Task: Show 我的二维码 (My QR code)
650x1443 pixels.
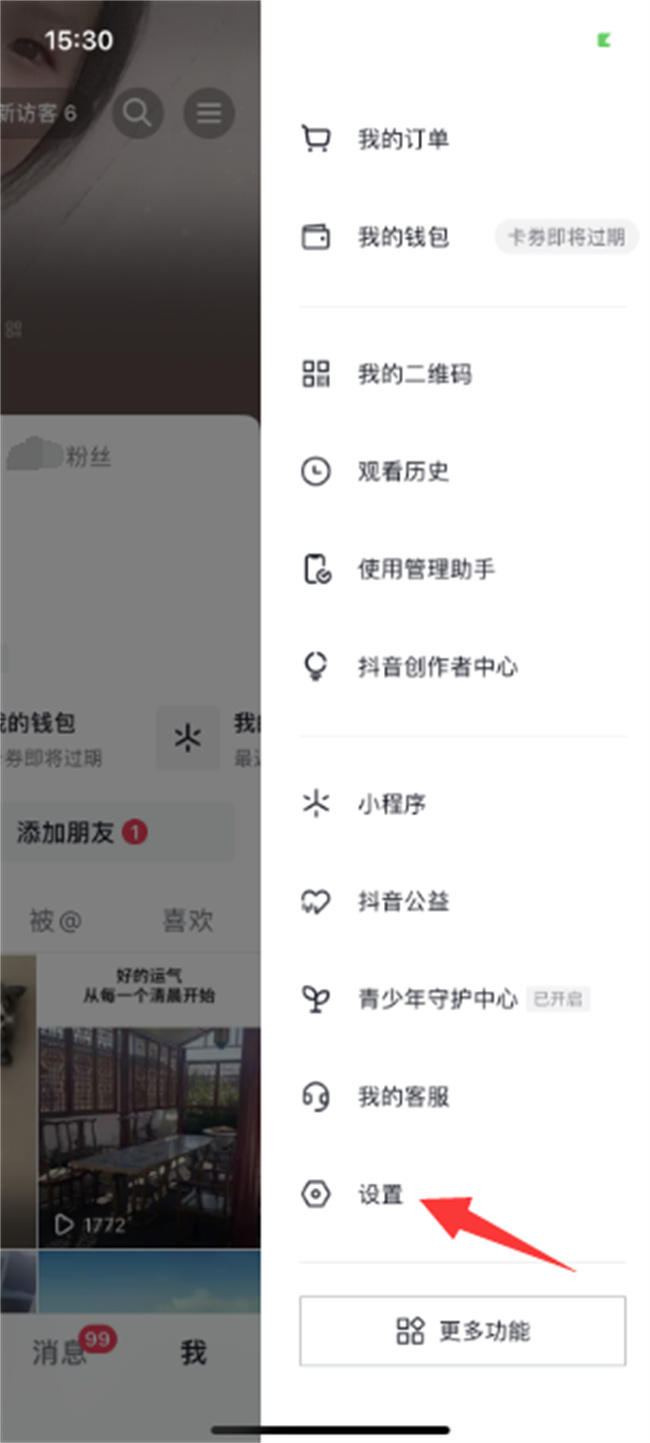Action: 413,375
